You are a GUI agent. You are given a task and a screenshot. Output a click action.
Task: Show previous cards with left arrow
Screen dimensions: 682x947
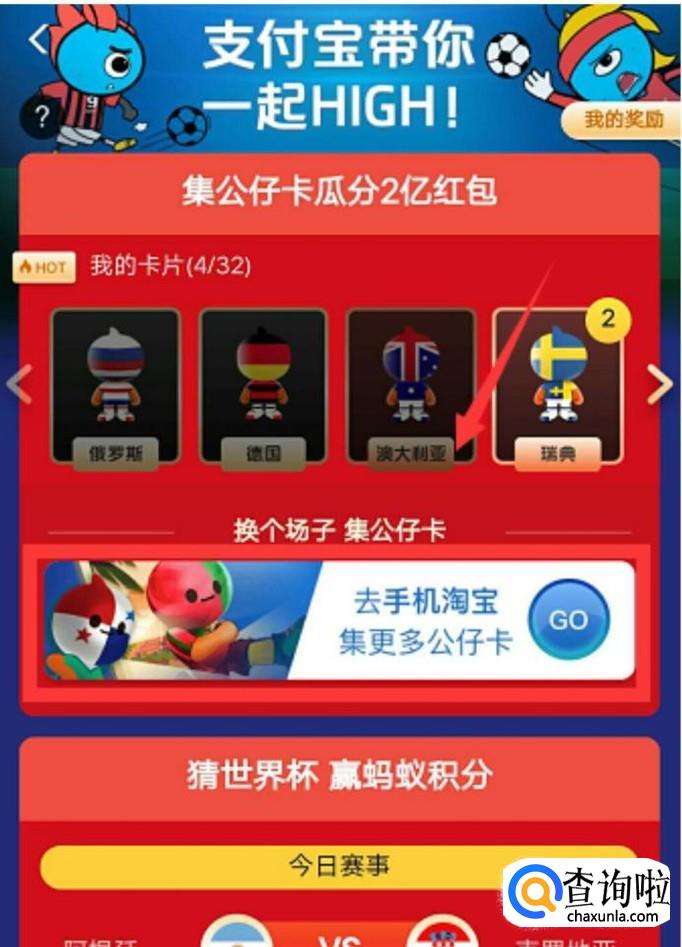click(x=20, y=384)
